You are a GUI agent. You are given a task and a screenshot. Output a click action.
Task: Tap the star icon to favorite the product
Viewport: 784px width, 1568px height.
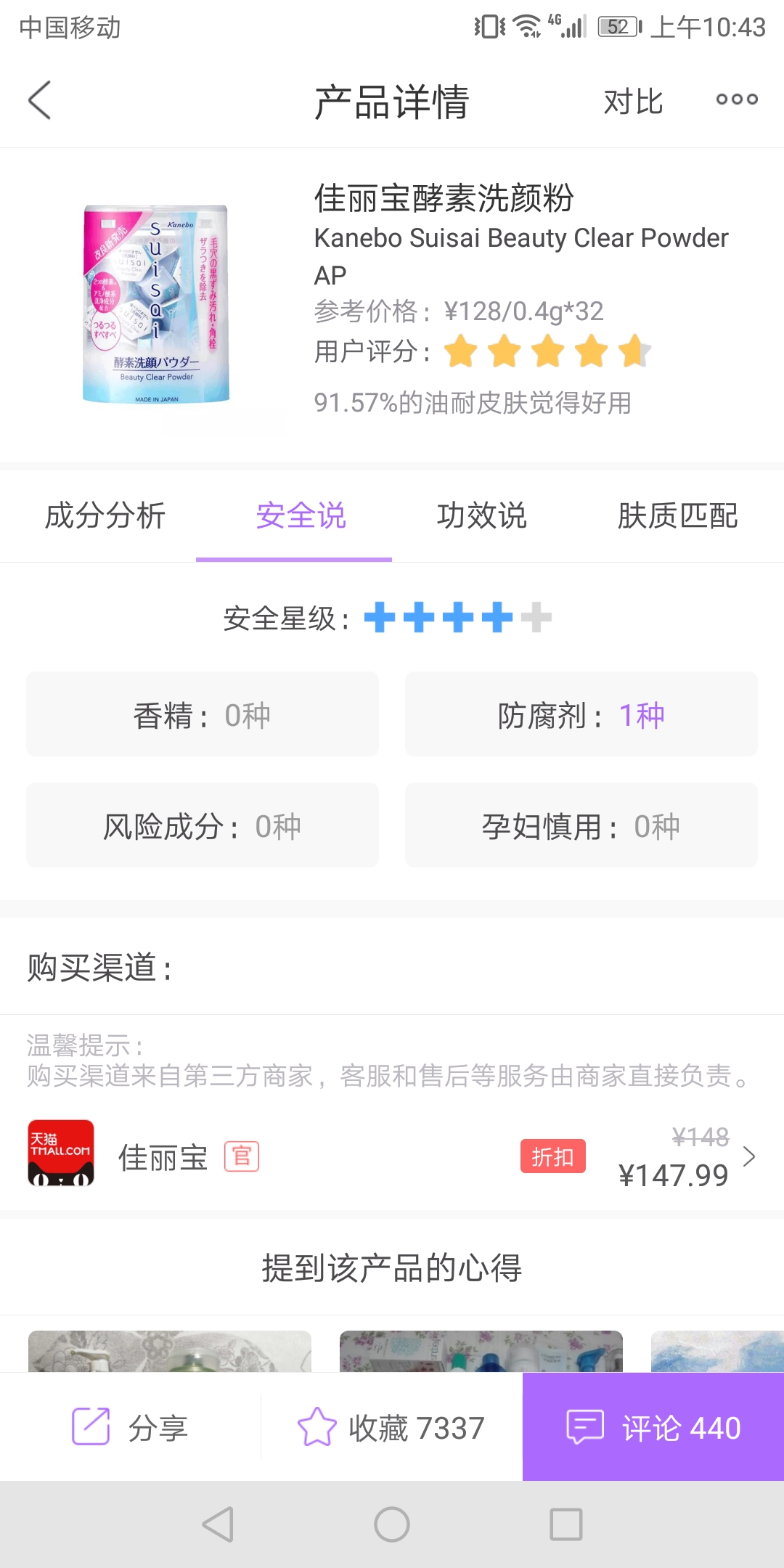(317, 1425)
